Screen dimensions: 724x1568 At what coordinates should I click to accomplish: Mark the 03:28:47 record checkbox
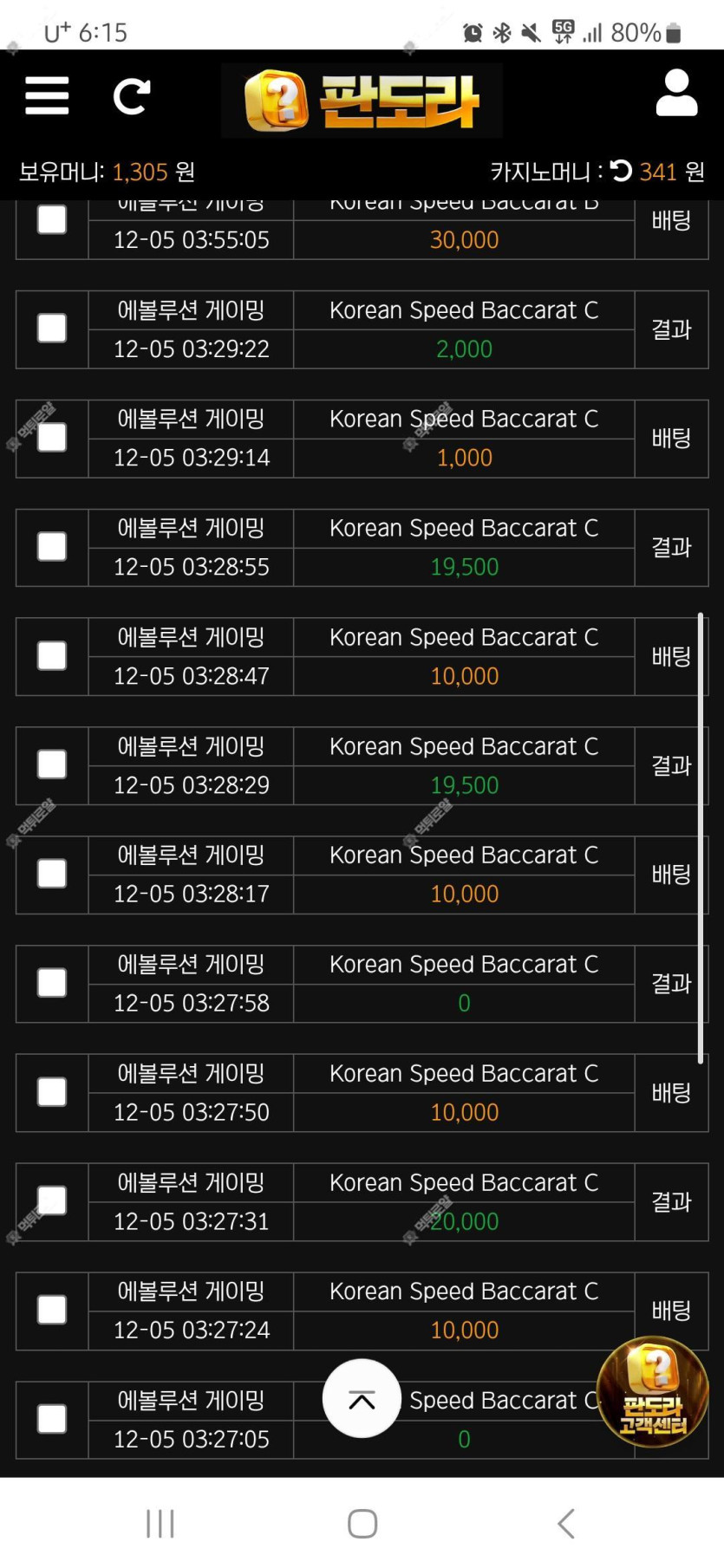(x=52, y=656)
